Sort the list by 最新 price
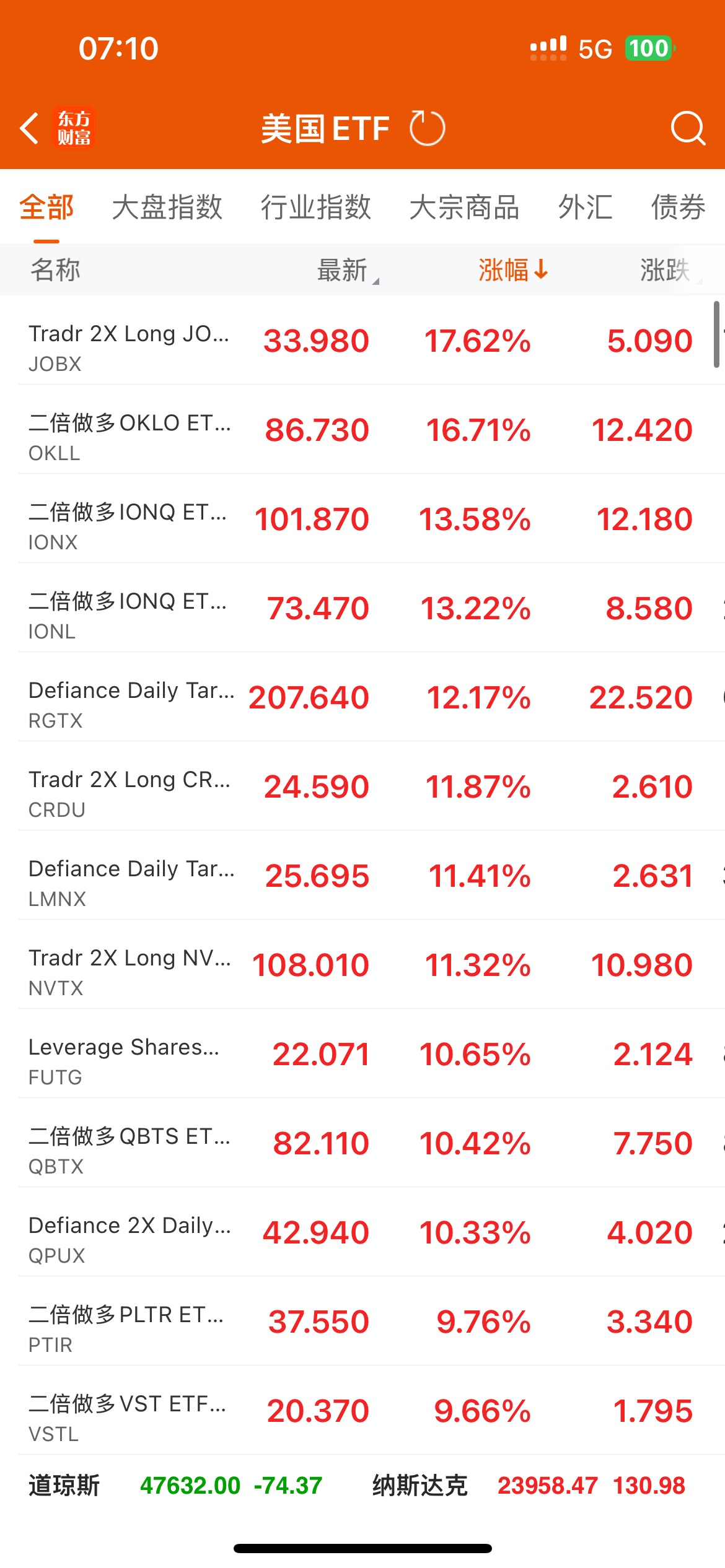 tap(345, 270)
